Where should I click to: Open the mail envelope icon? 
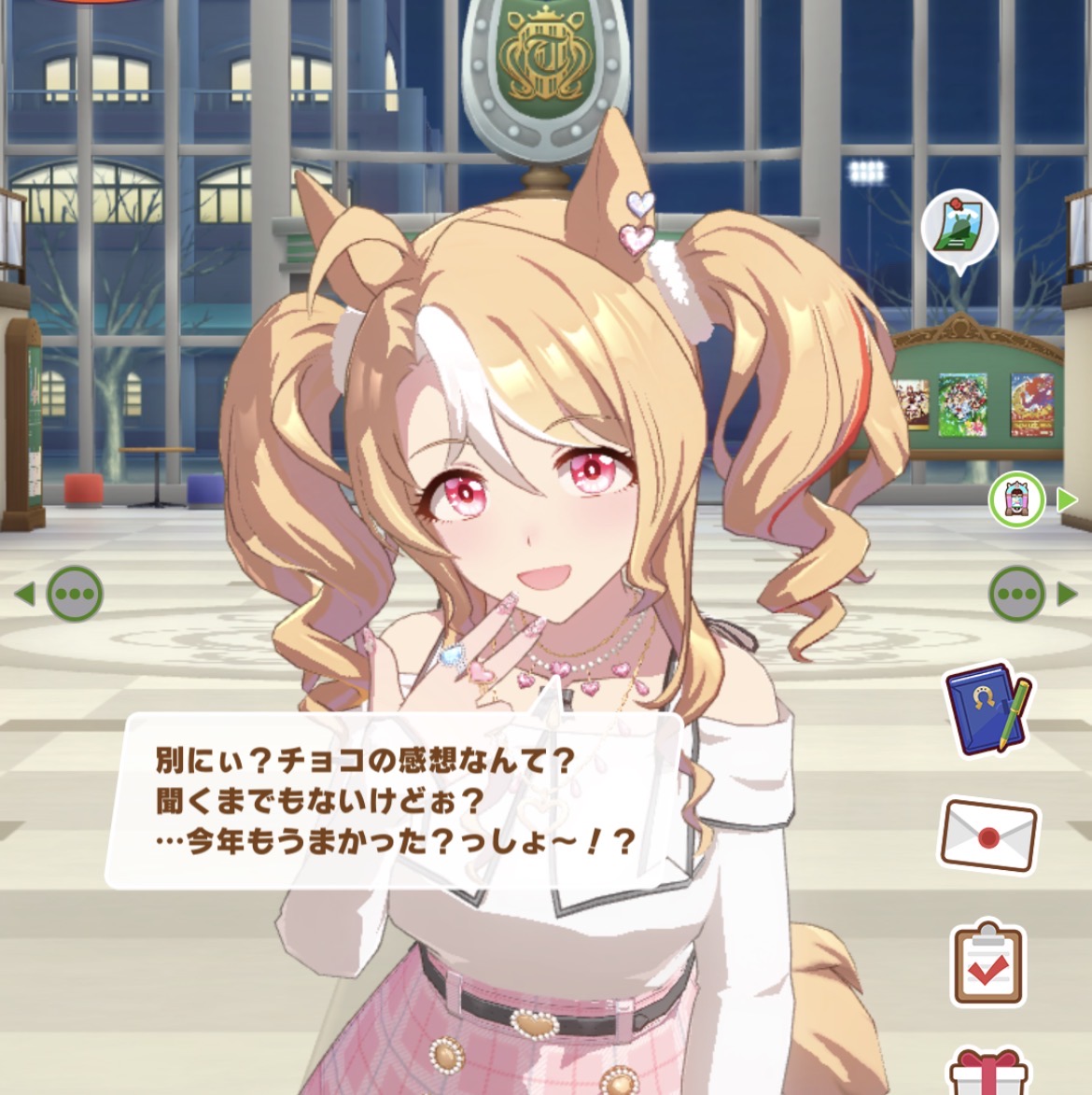coord(987,834)
